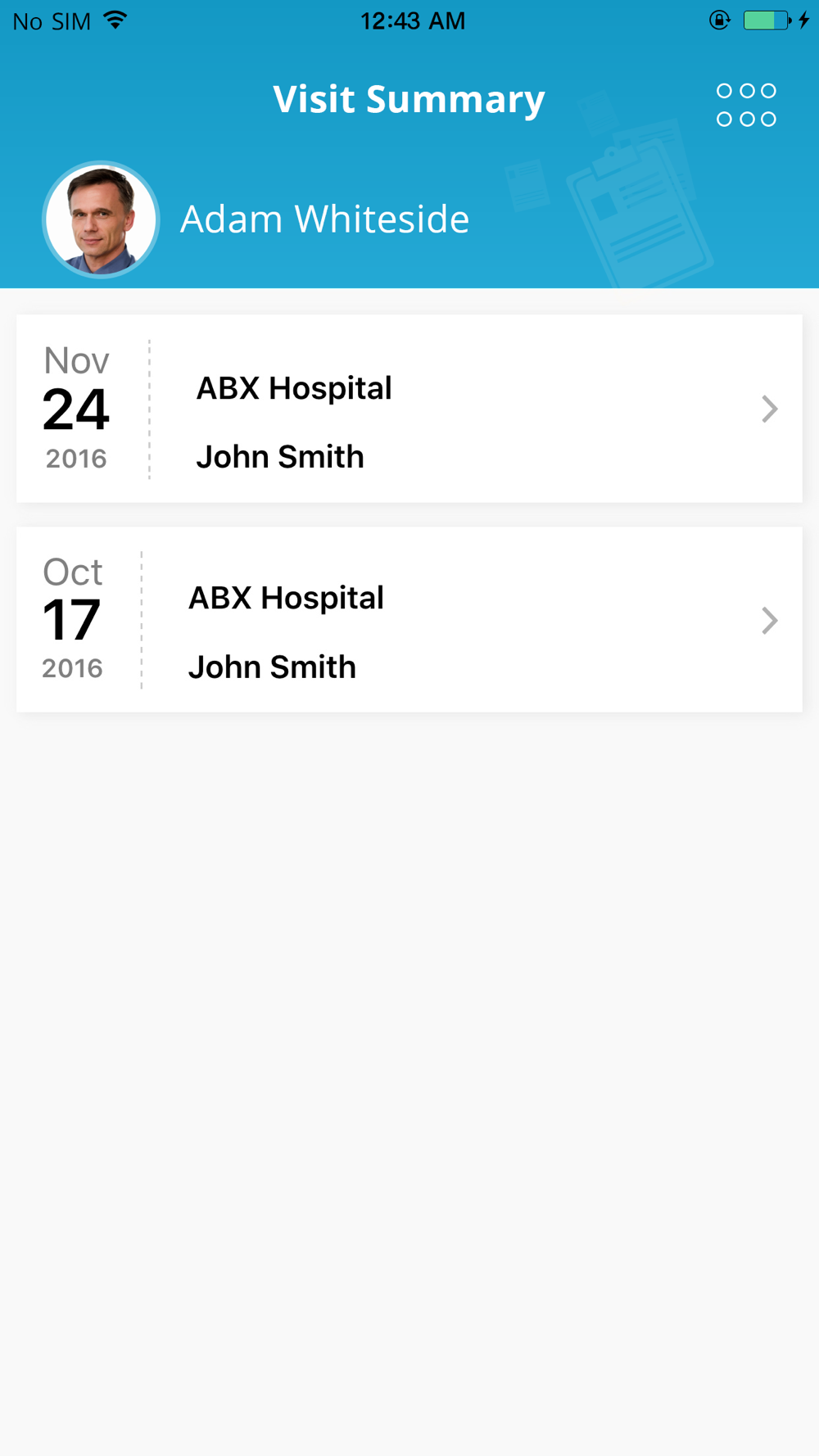
Task: Tap Adam Whiteside's profile photo
Action: tap(101, 219)
